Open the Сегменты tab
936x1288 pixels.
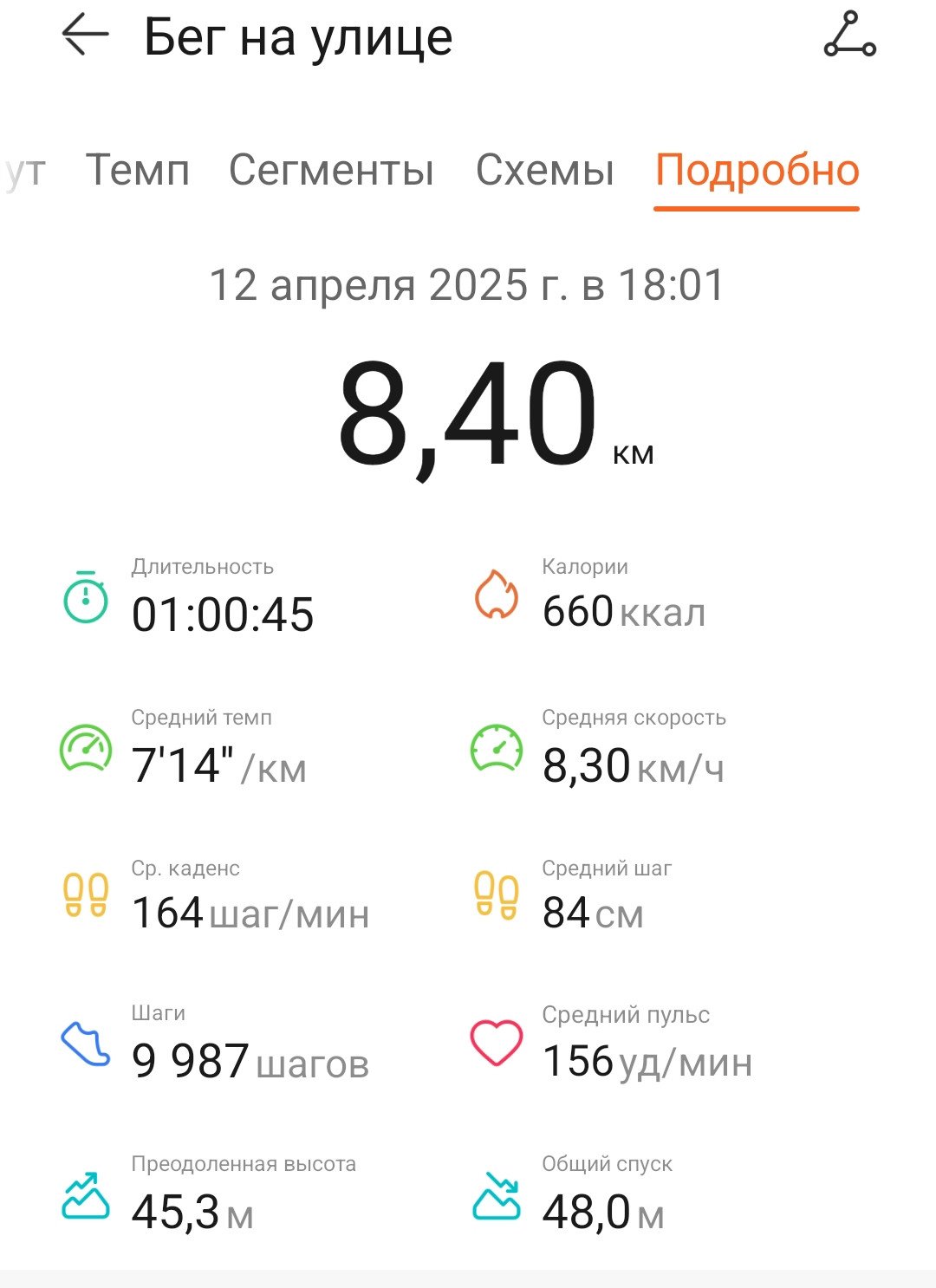(x=331, y=170)
